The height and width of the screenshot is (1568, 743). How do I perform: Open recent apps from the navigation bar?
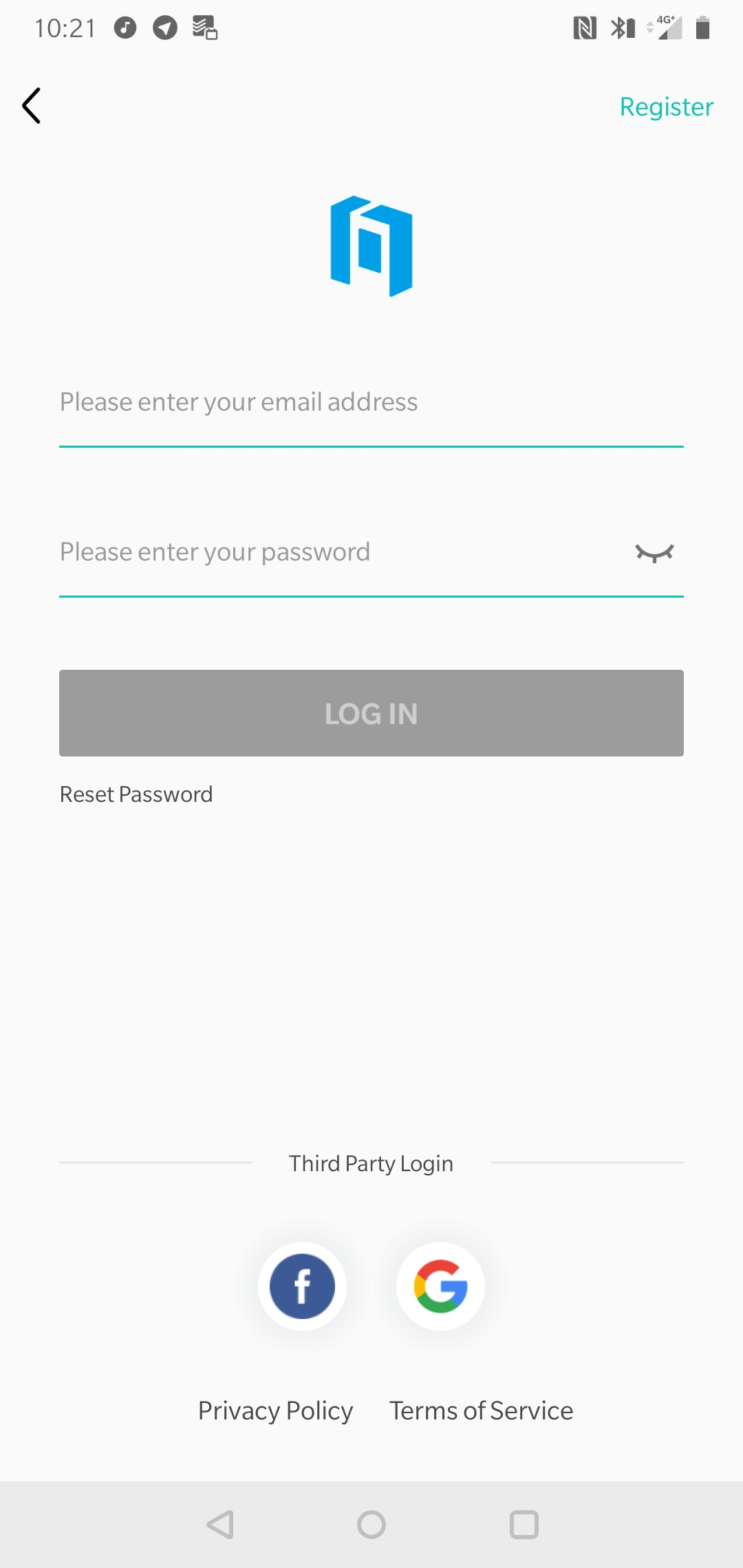[524, 1525]
